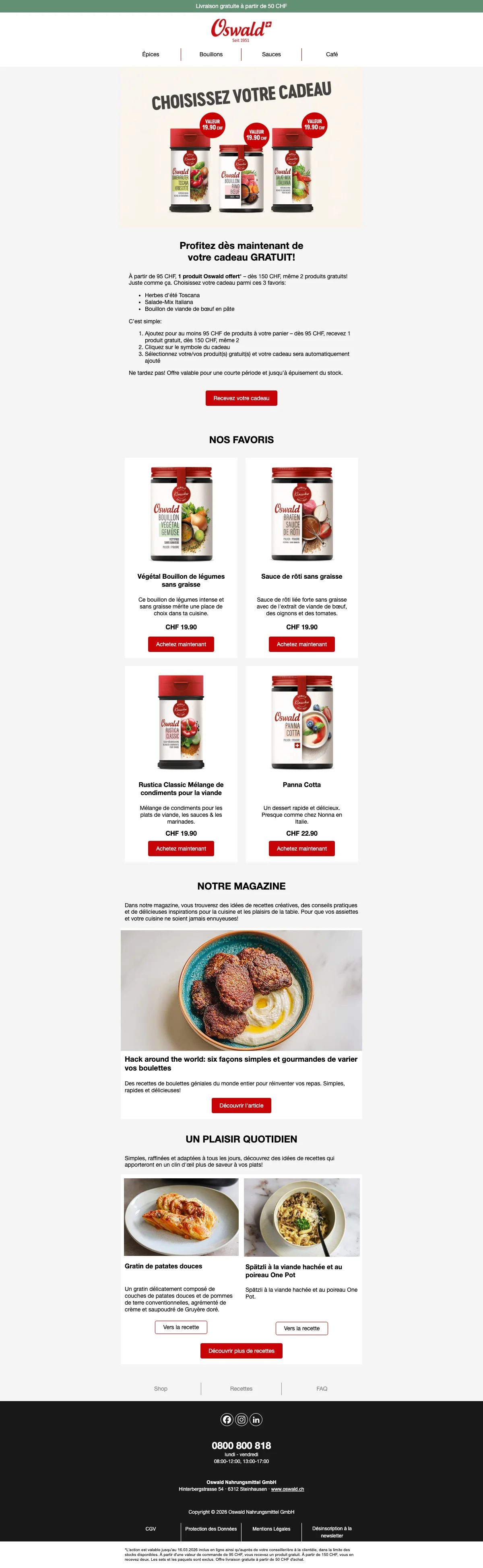Open Vers la recette for Spätzli One Pot
The image size is (483, 1568).
pos(301,1328)
